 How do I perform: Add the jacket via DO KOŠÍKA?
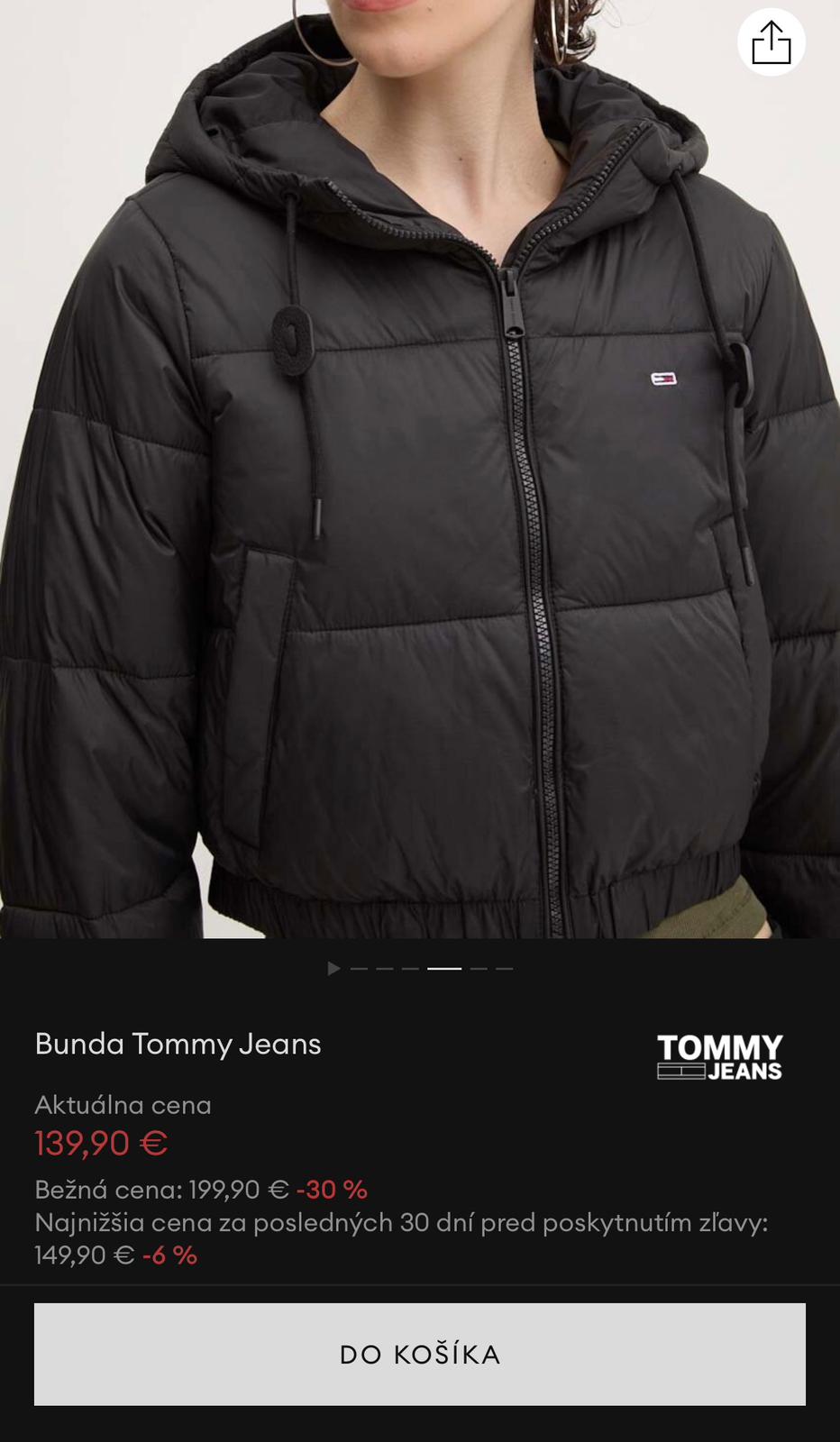tap(420, 1354)
